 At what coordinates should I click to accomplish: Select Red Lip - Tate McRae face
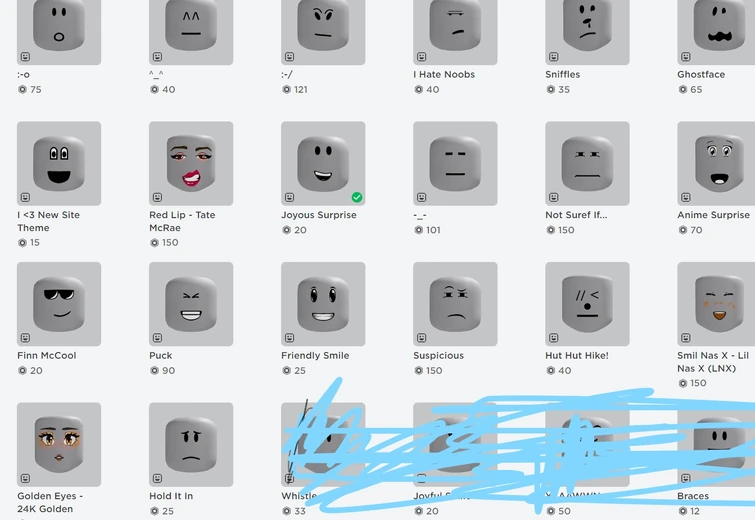pos(191,163)
